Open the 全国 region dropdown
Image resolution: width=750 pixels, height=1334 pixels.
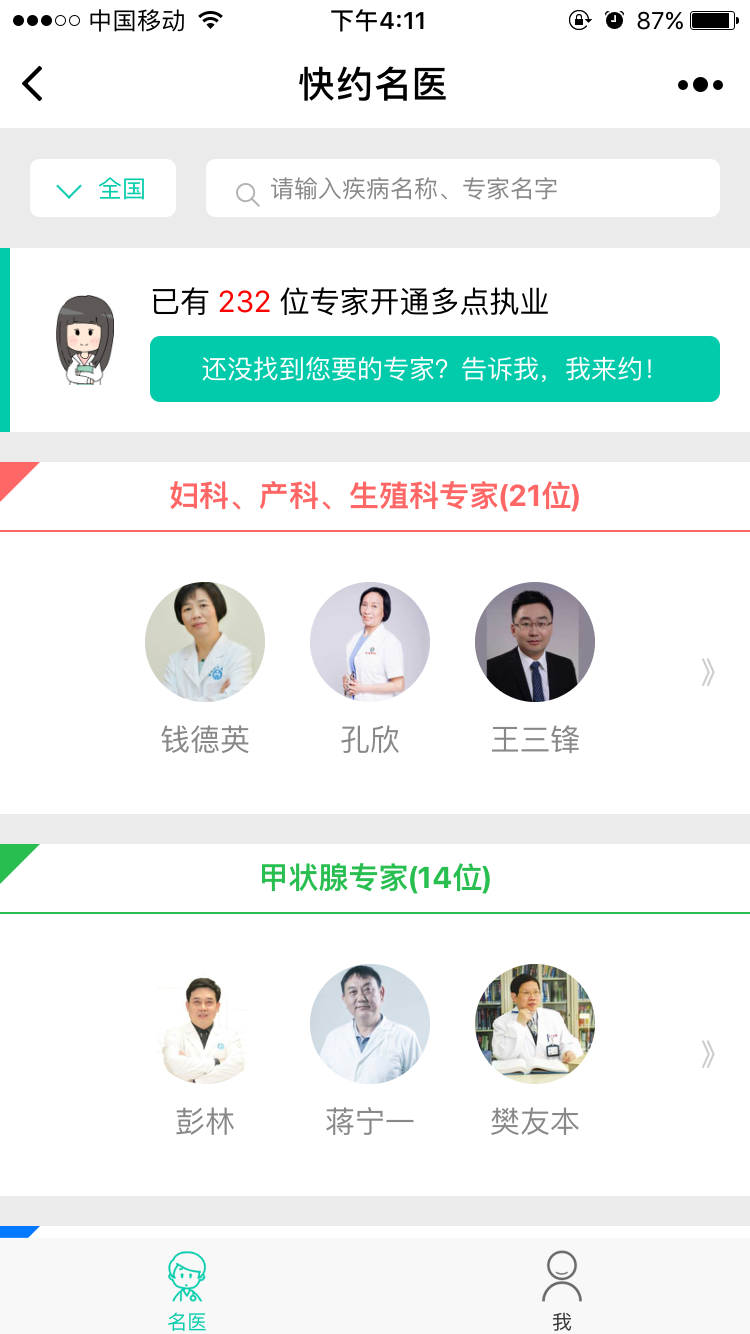coord(103,188)
